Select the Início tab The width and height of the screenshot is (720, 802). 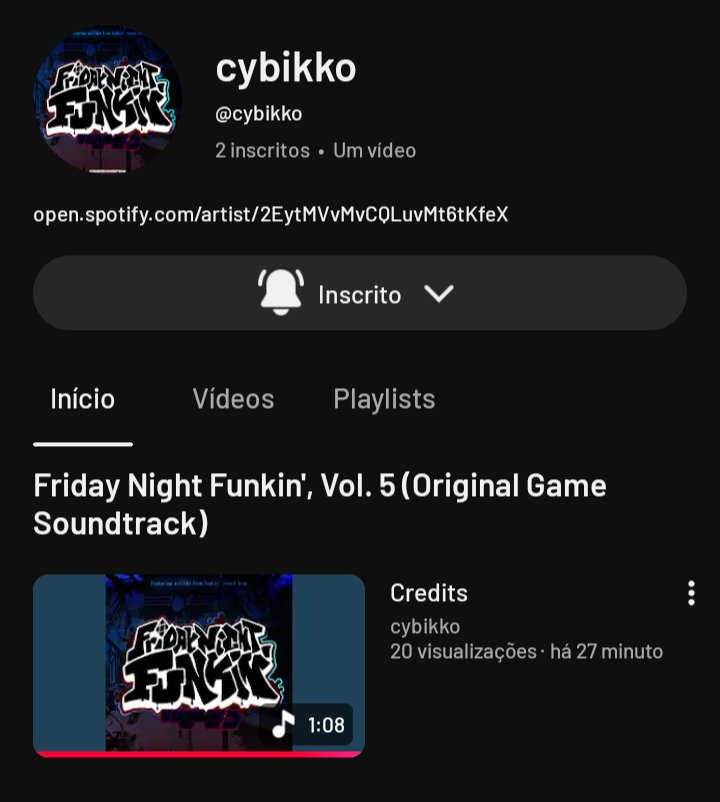(82, 398)
